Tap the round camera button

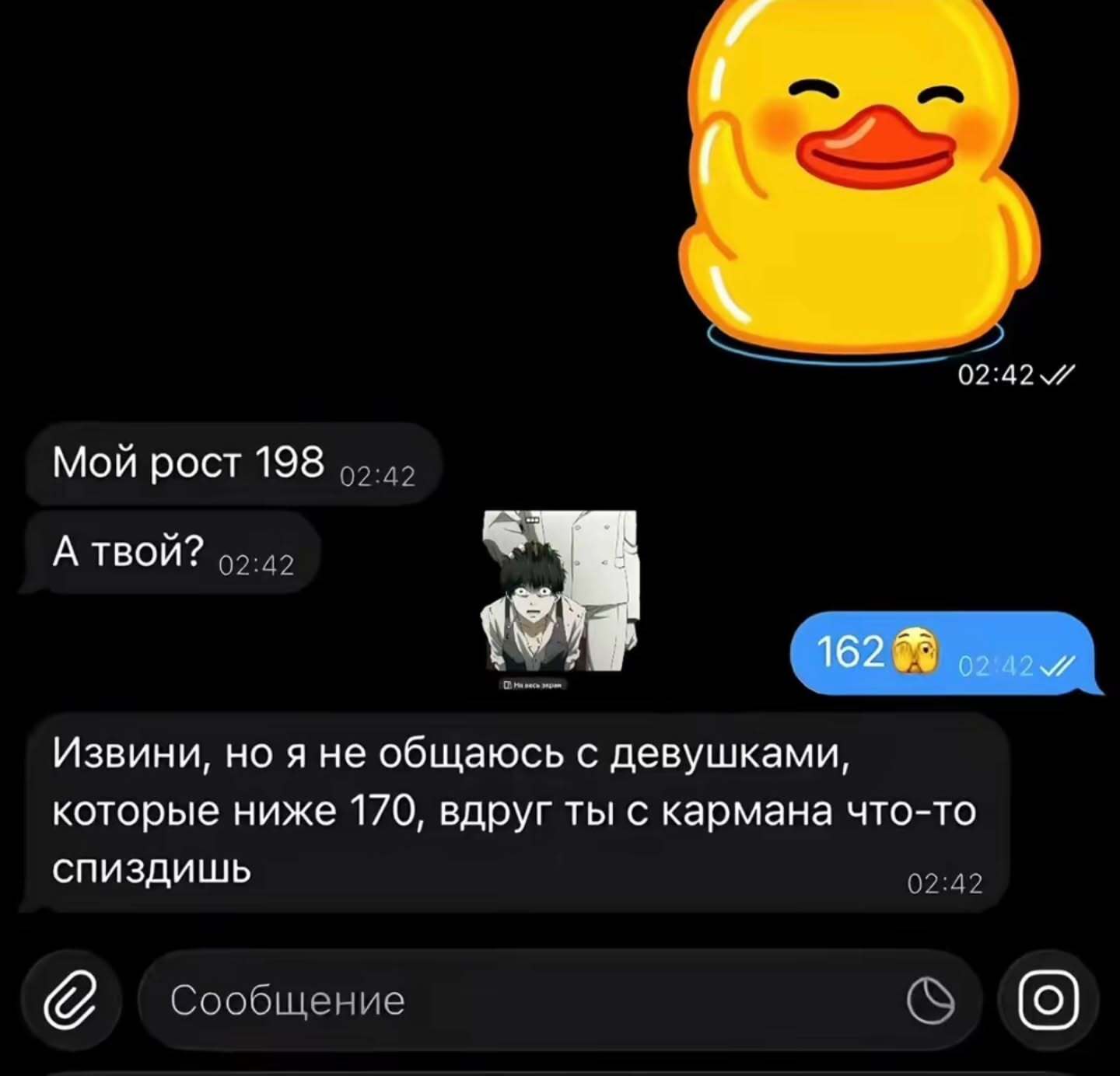click(x=1048, y=1000)
